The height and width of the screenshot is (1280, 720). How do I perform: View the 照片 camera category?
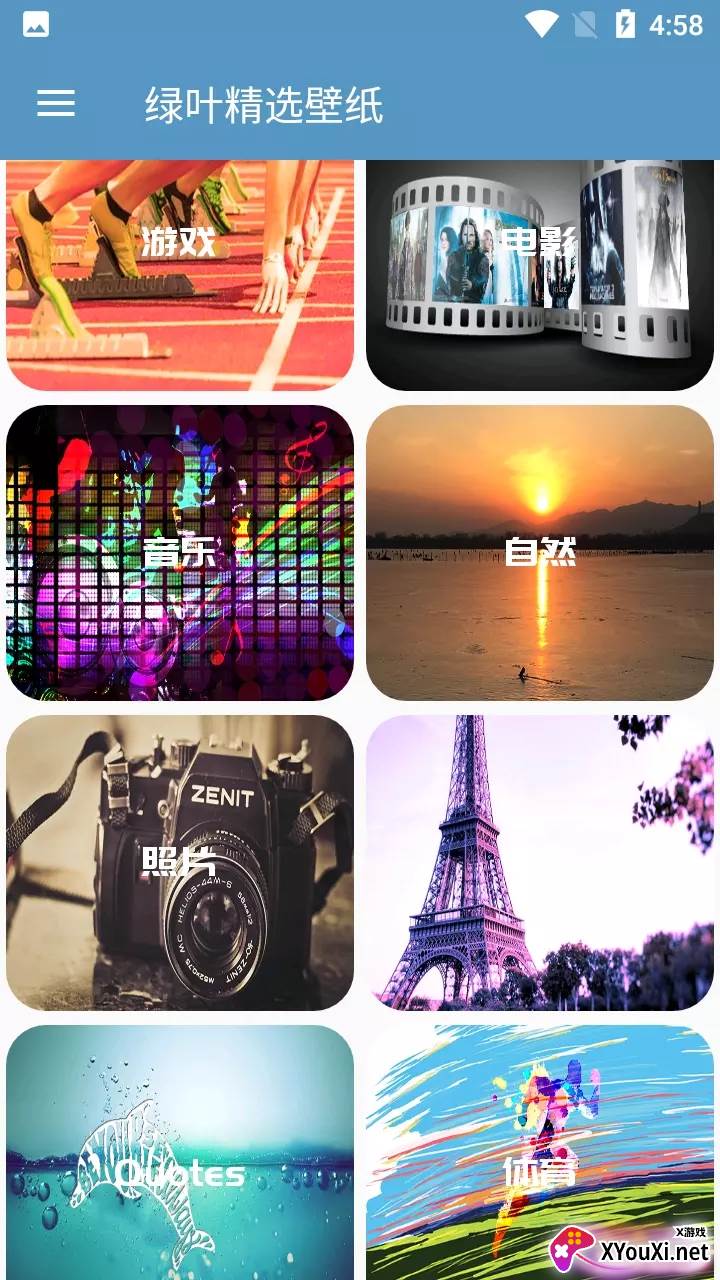point(180,862)
